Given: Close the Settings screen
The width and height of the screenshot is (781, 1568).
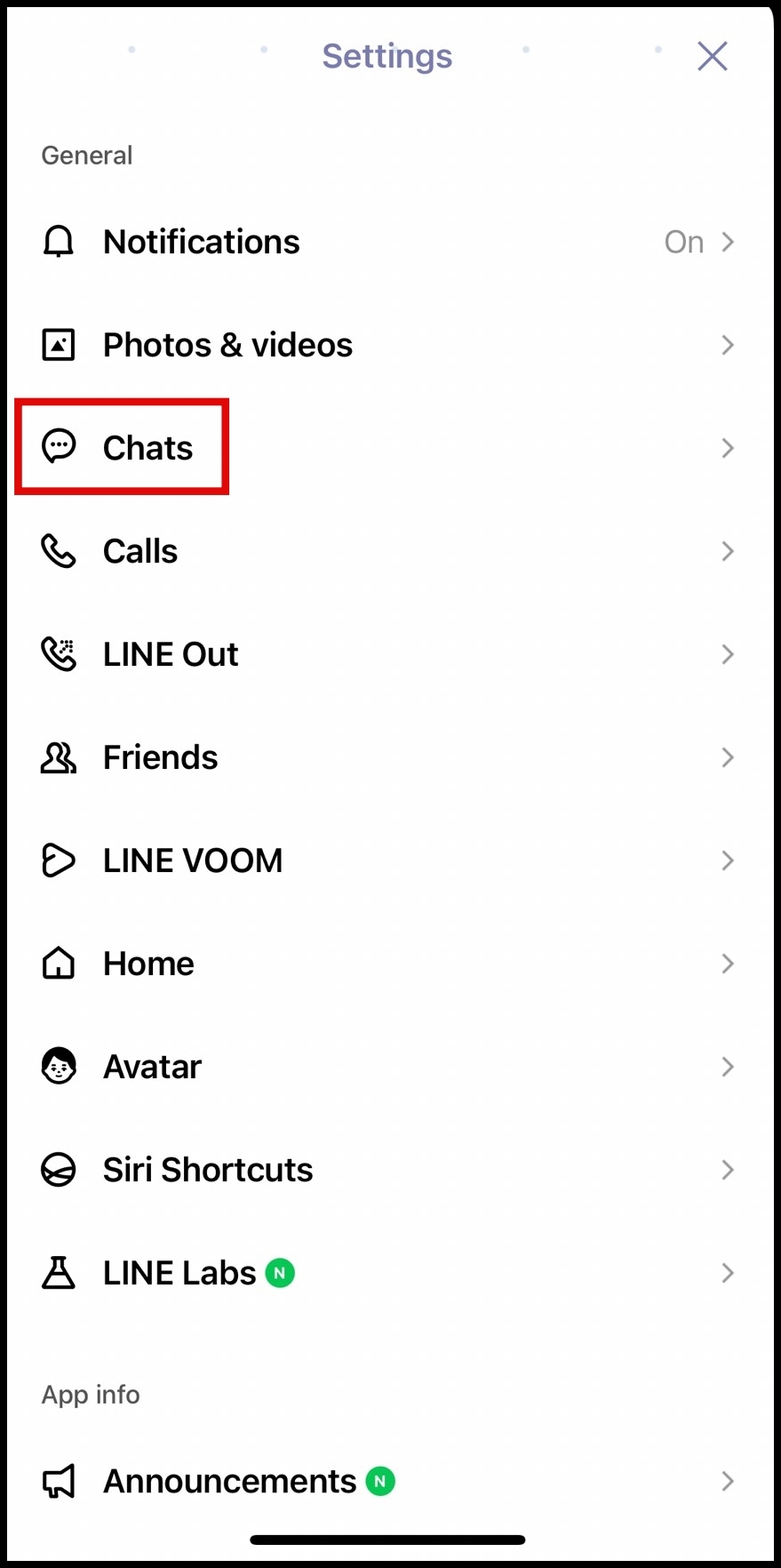Looking at the screenshot, I should pyautogui.click(x=713, y=56).
